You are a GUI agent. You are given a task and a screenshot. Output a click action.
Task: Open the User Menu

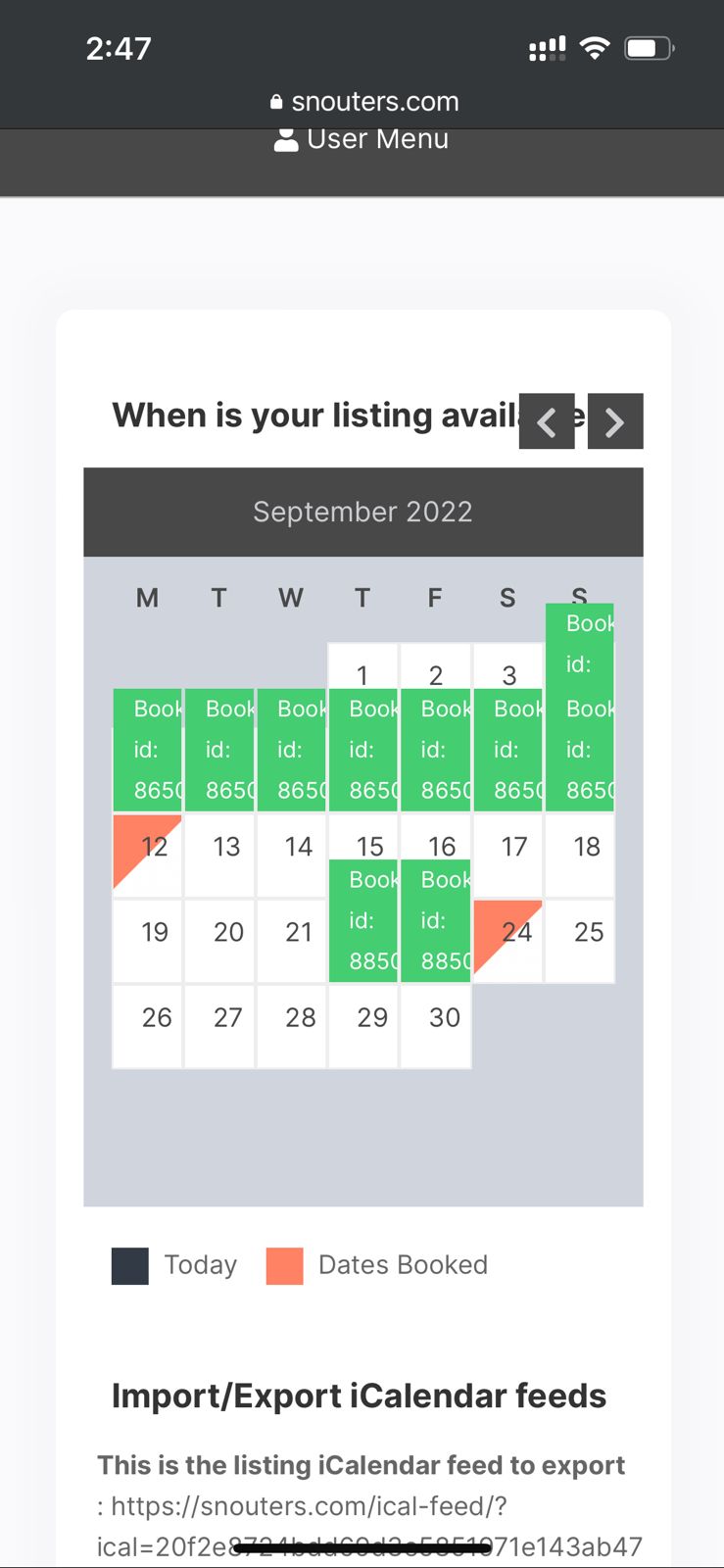[362, 139]
